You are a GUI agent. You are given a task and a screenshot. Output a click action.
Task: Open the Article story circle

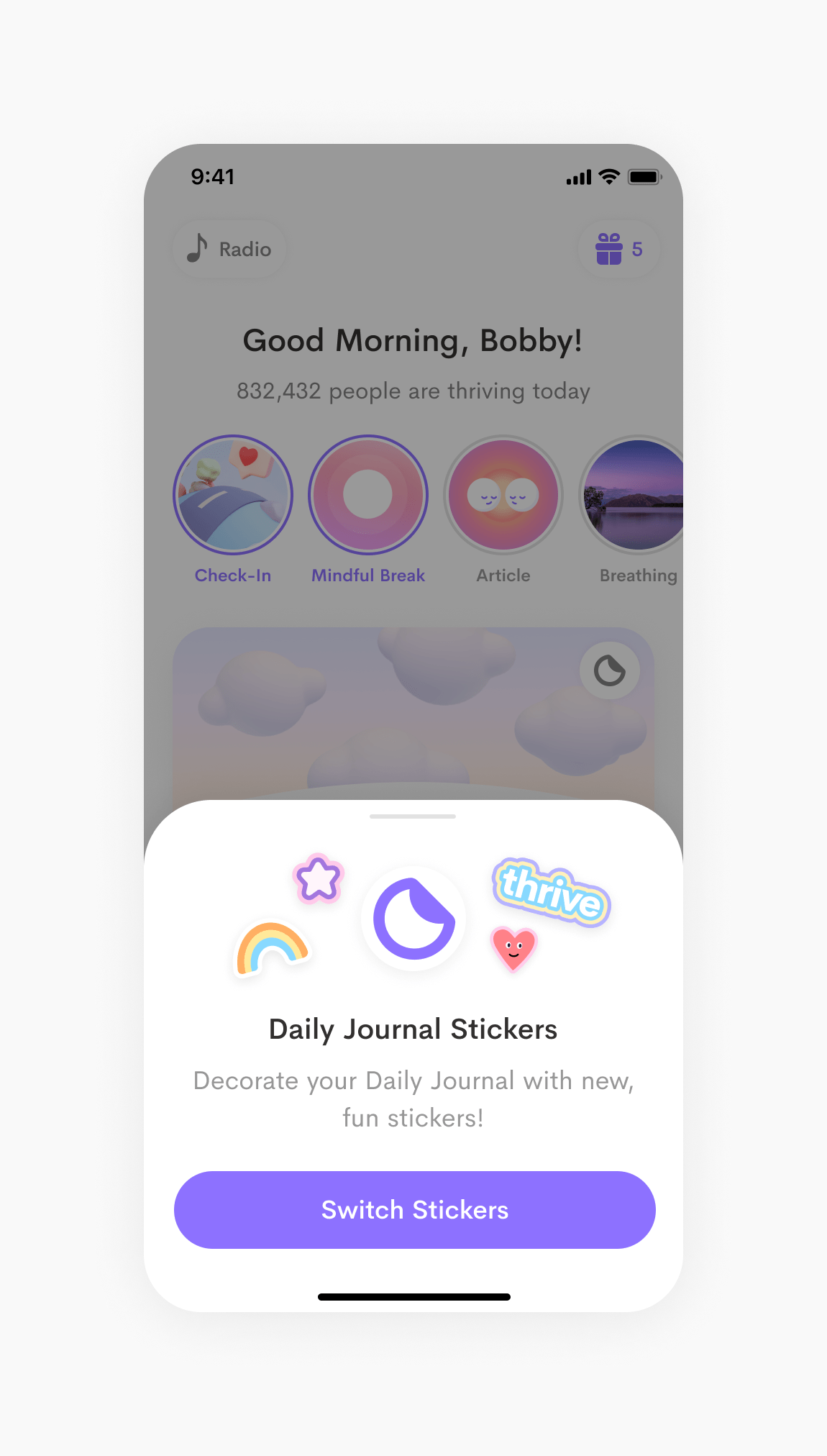503,495
